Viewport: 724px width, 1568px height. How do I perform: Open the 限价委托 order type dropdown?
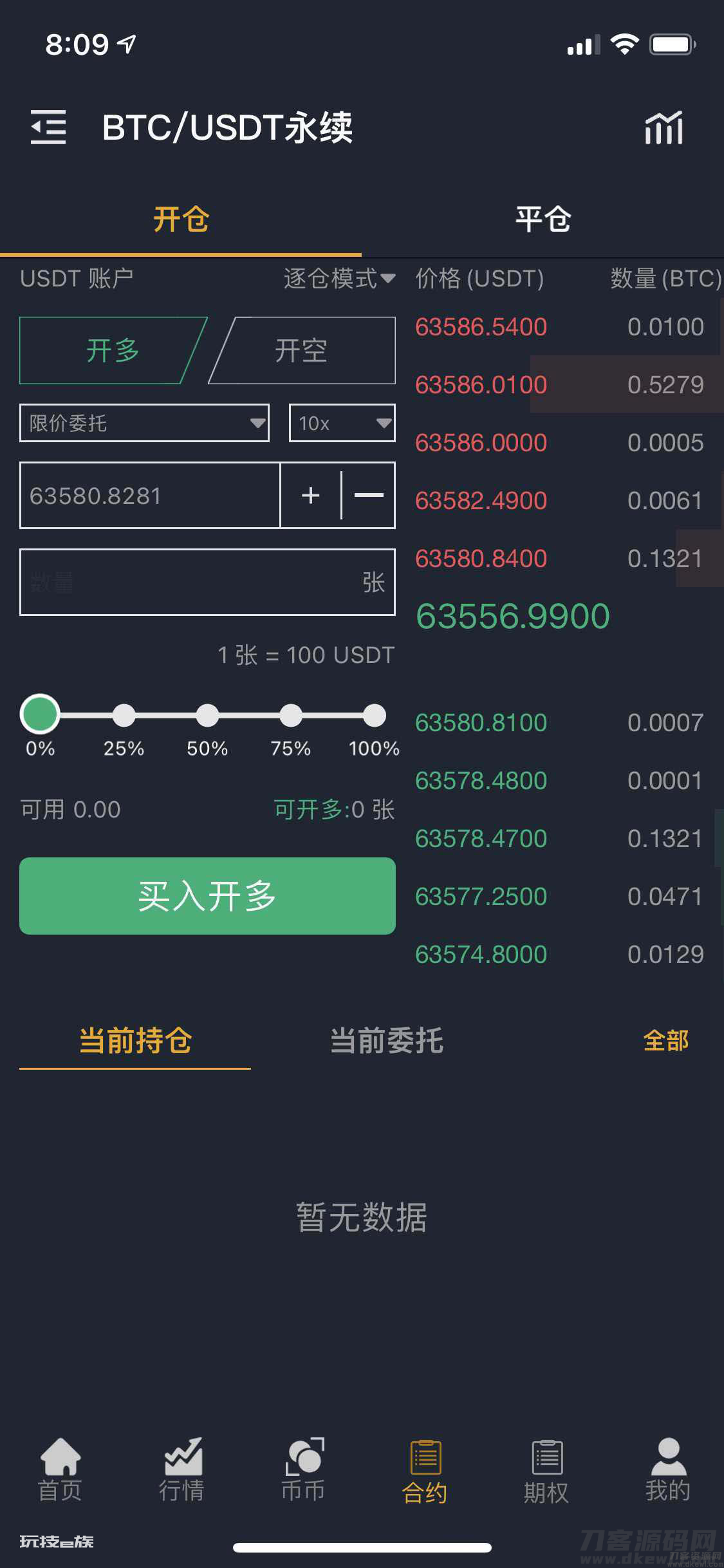(x=144, y=423)
